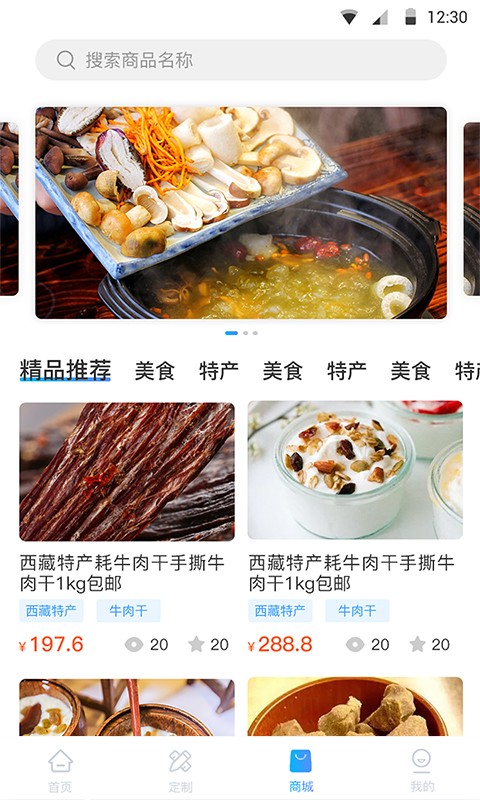Tap the 搜索商品名称 search box
Image resolution: width=480 pixels, height=800 pixels.
click(241, 60)
